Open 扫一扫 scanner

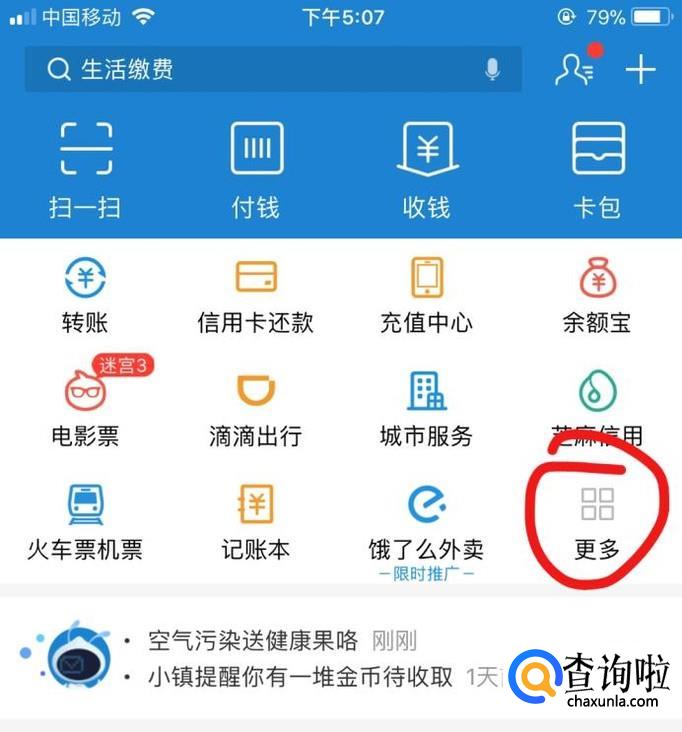(85, 168)
